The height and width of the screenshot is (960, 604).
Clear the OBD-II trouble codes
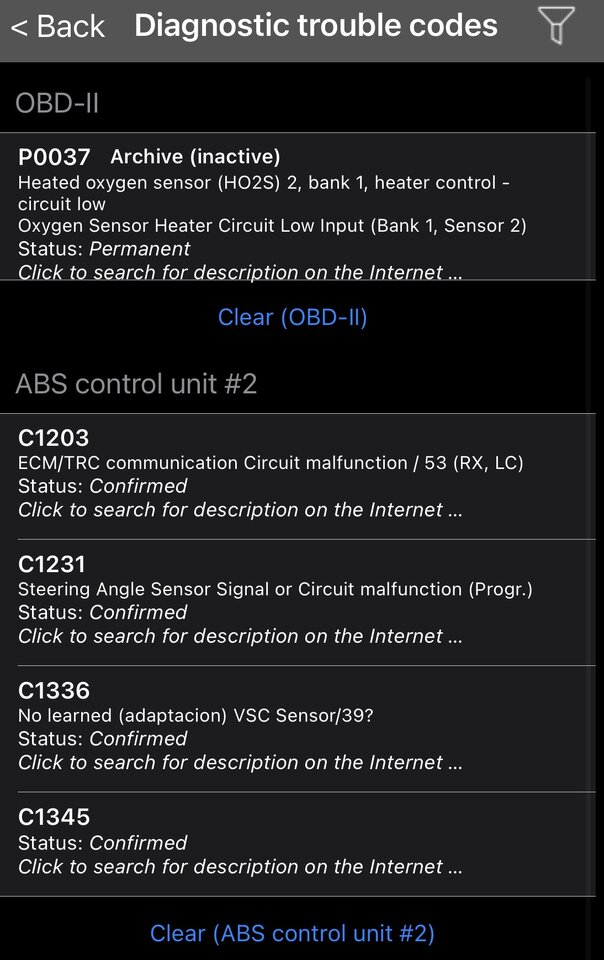(292, 317)
